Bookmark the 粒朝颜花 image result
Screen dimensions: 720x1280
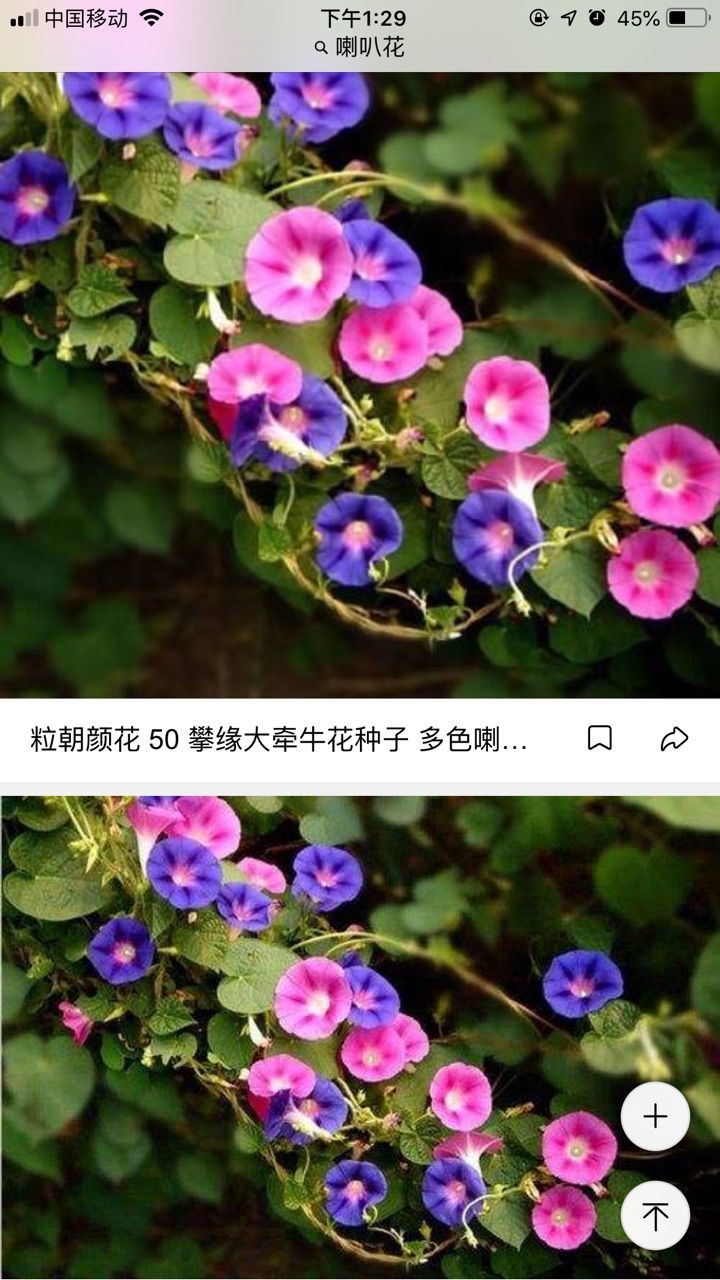pos(599,739)
